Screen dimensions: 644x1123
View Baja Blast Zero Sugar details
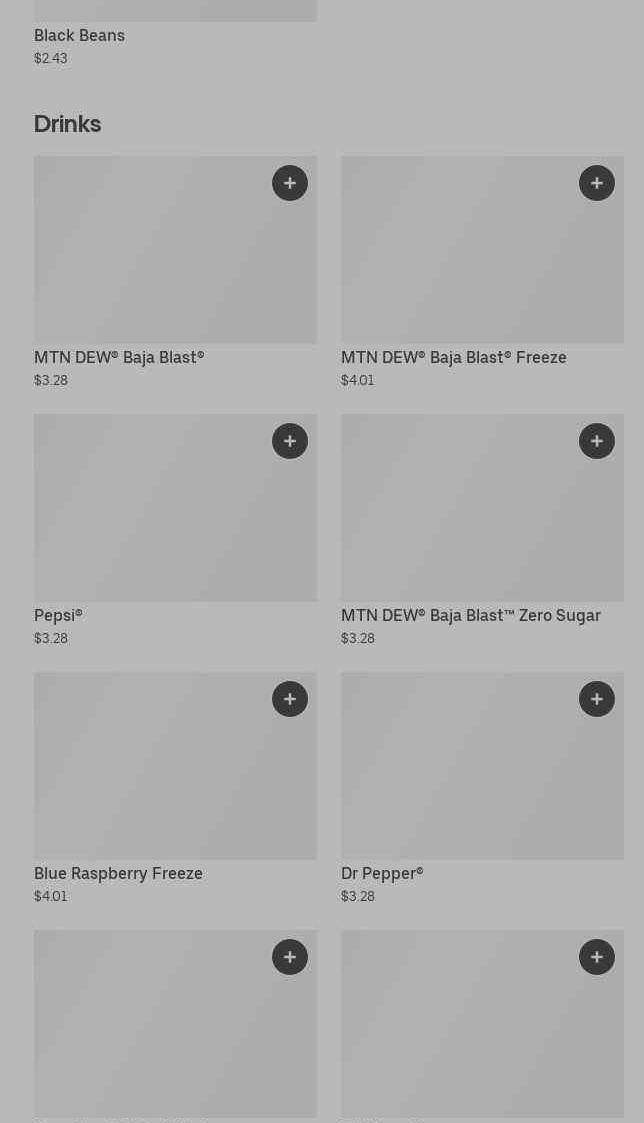click(460, 518)
